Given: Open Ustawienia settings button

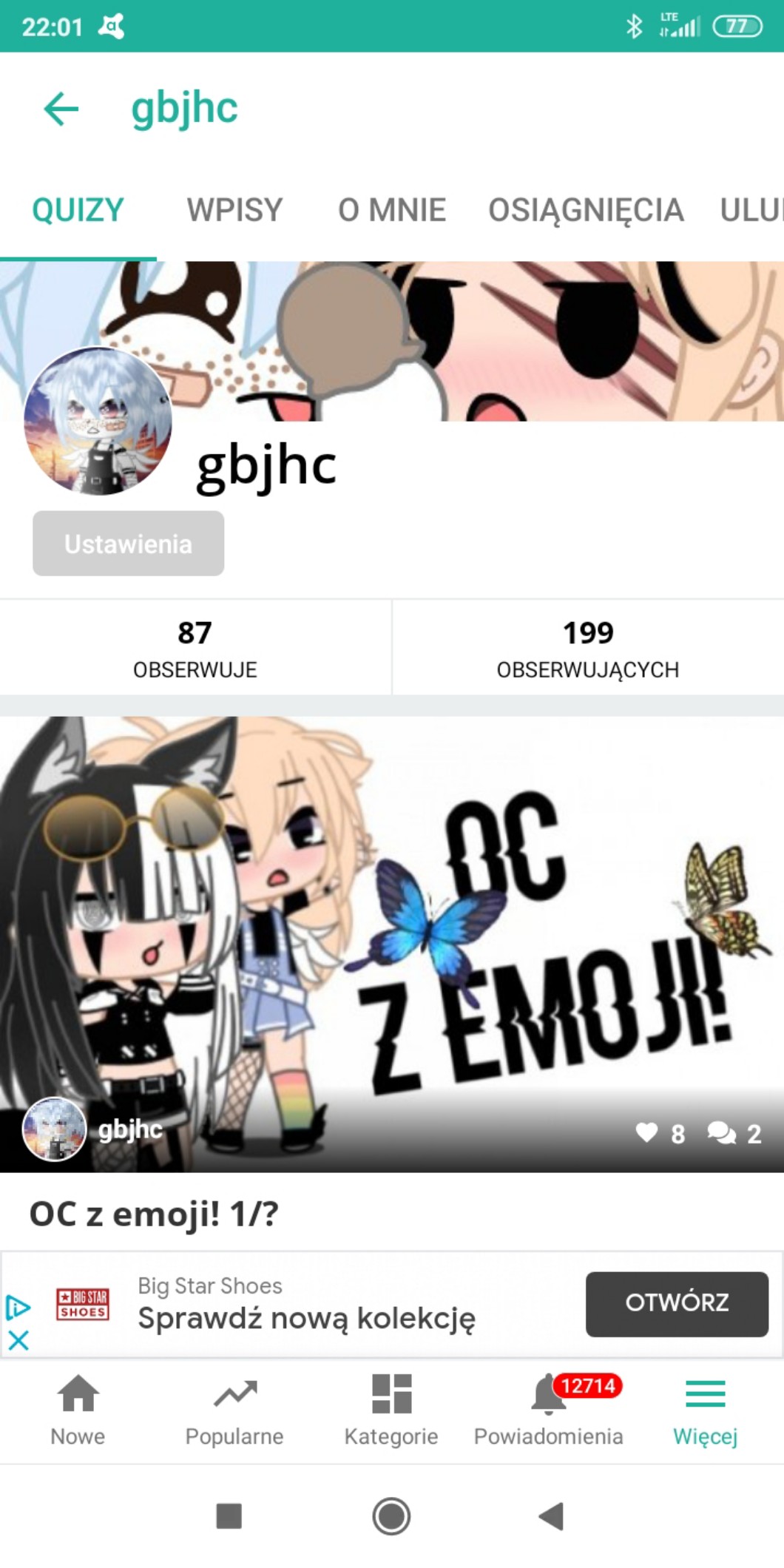Looking at the screenshot, I should coord(128,544).
